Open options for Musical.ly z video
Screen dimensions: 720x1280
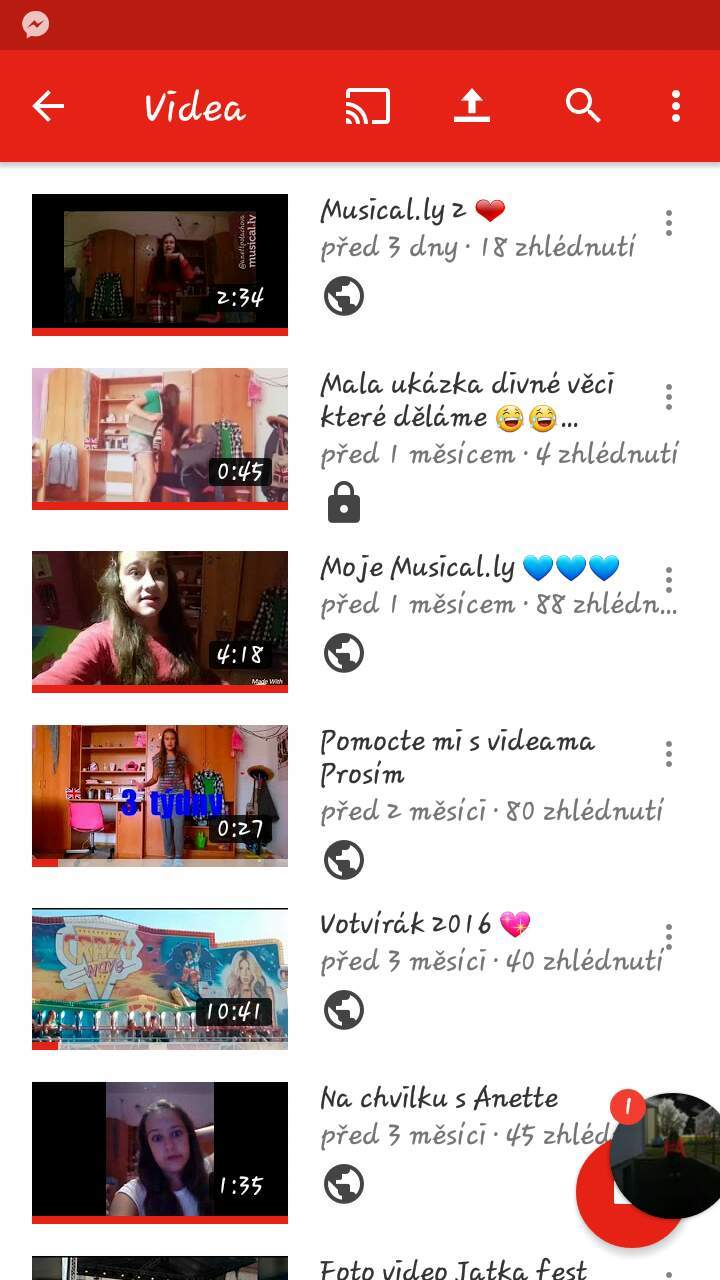tap(668, 223)
